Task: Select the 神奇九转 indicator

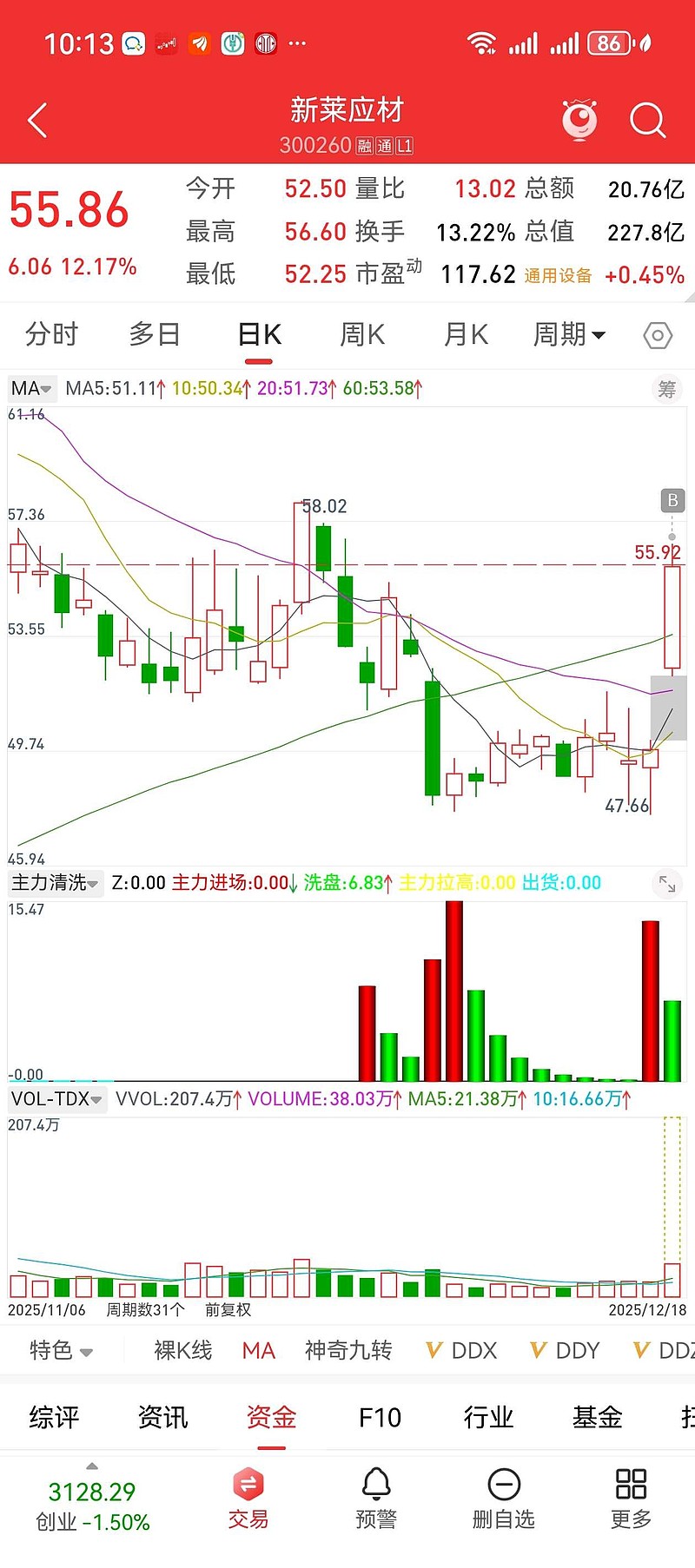Action: (348, 1350)
